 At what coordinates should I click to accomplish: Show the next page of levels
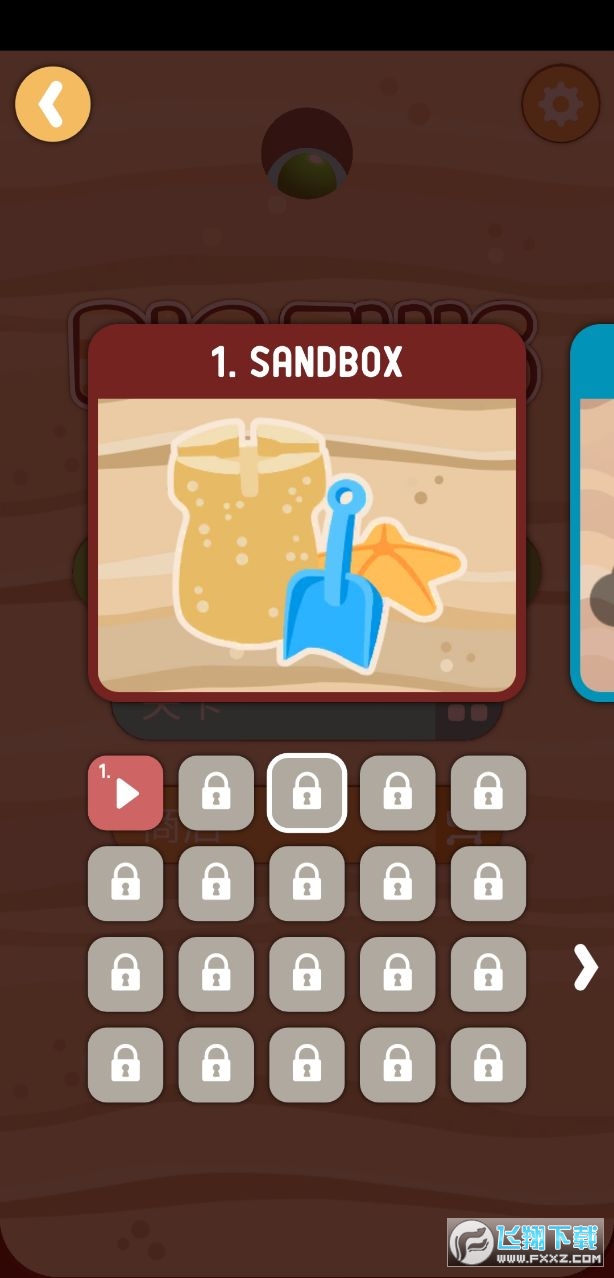pyautogui.click(x=585, y=966)
